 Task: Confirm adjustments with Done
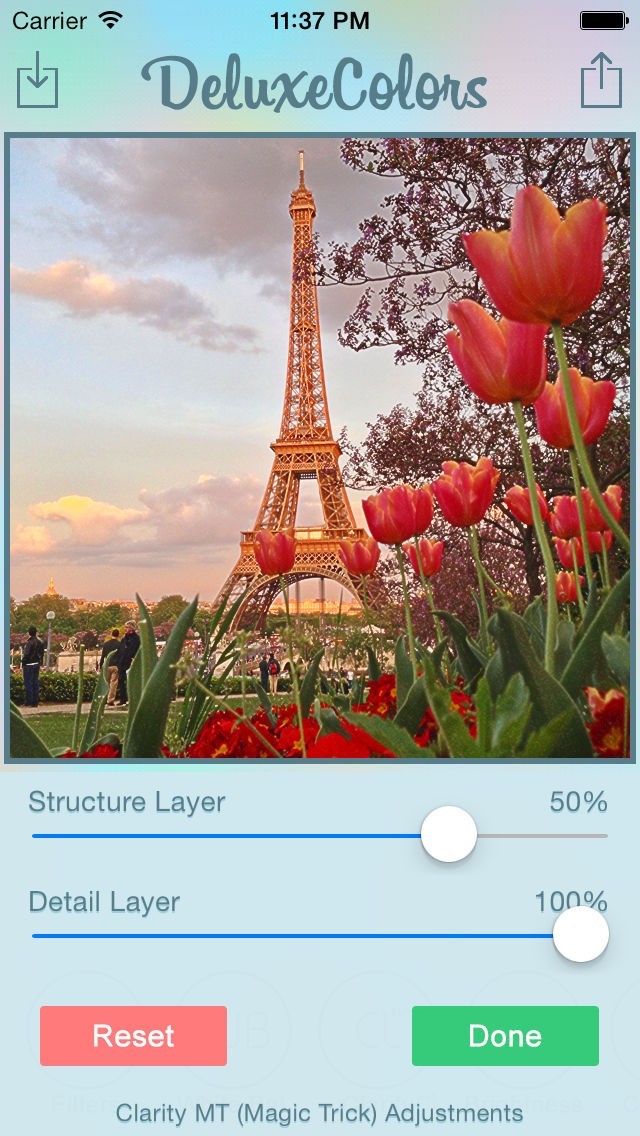click(505, 1035)
